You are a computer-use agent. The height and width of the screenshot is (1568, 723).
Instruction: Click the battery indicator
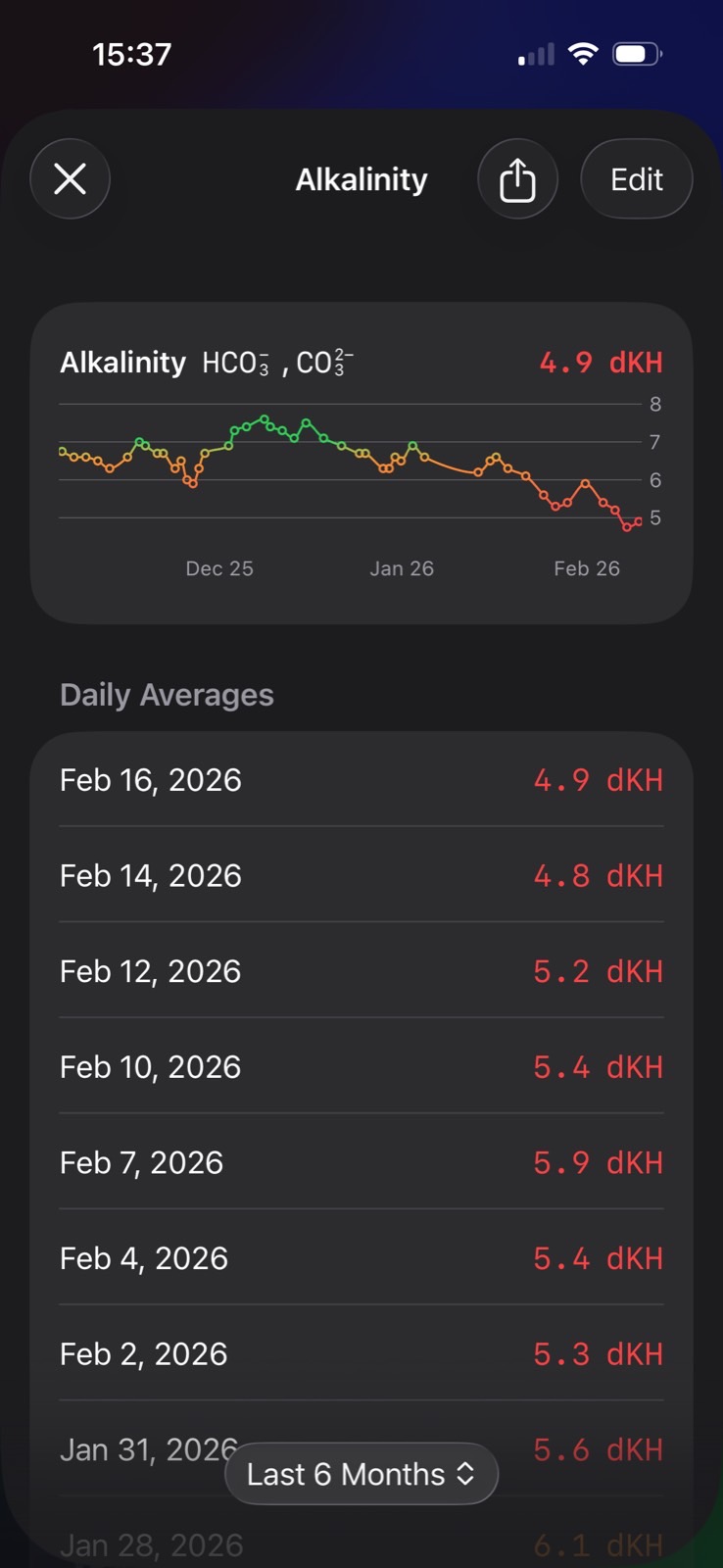[636, 54]
